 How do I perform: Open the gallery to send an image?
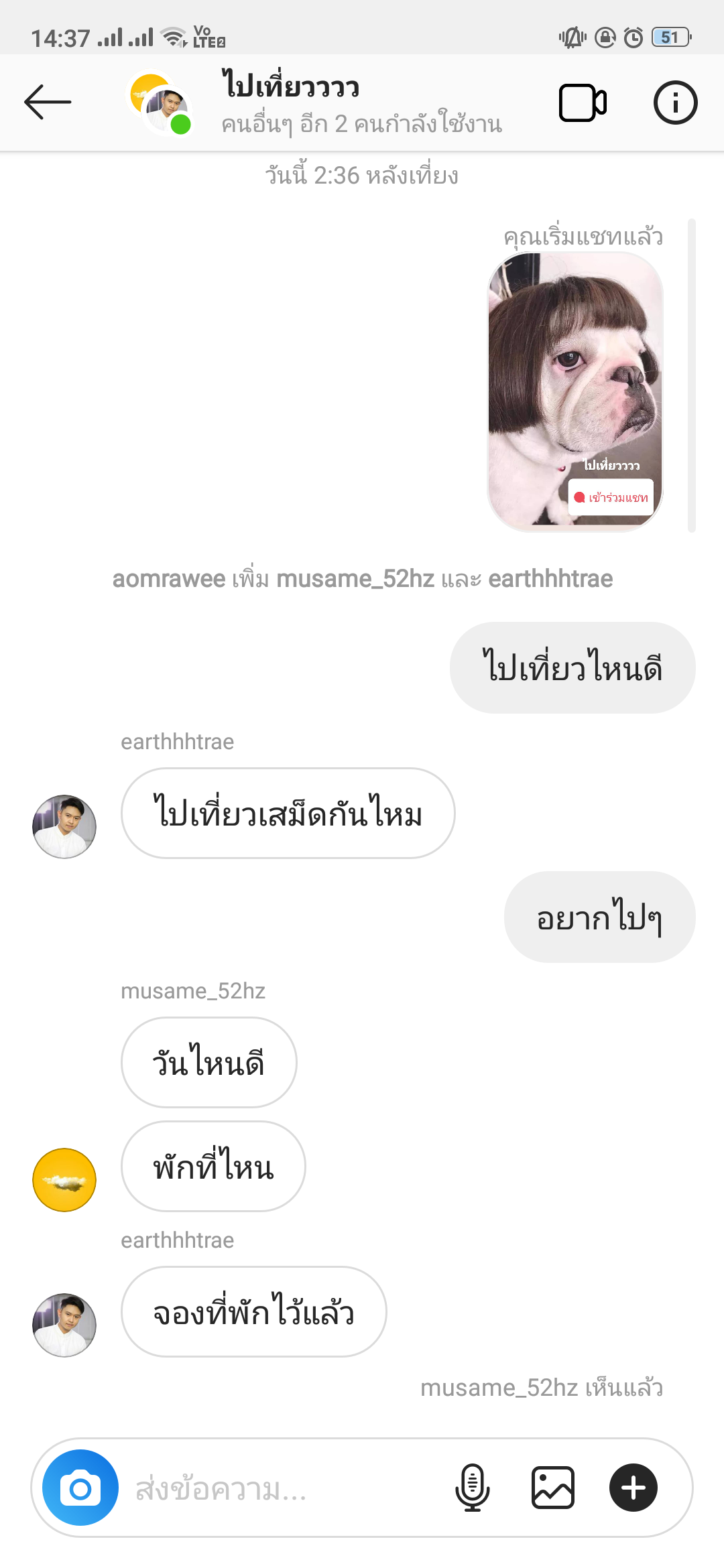[x=552, y=1488]
